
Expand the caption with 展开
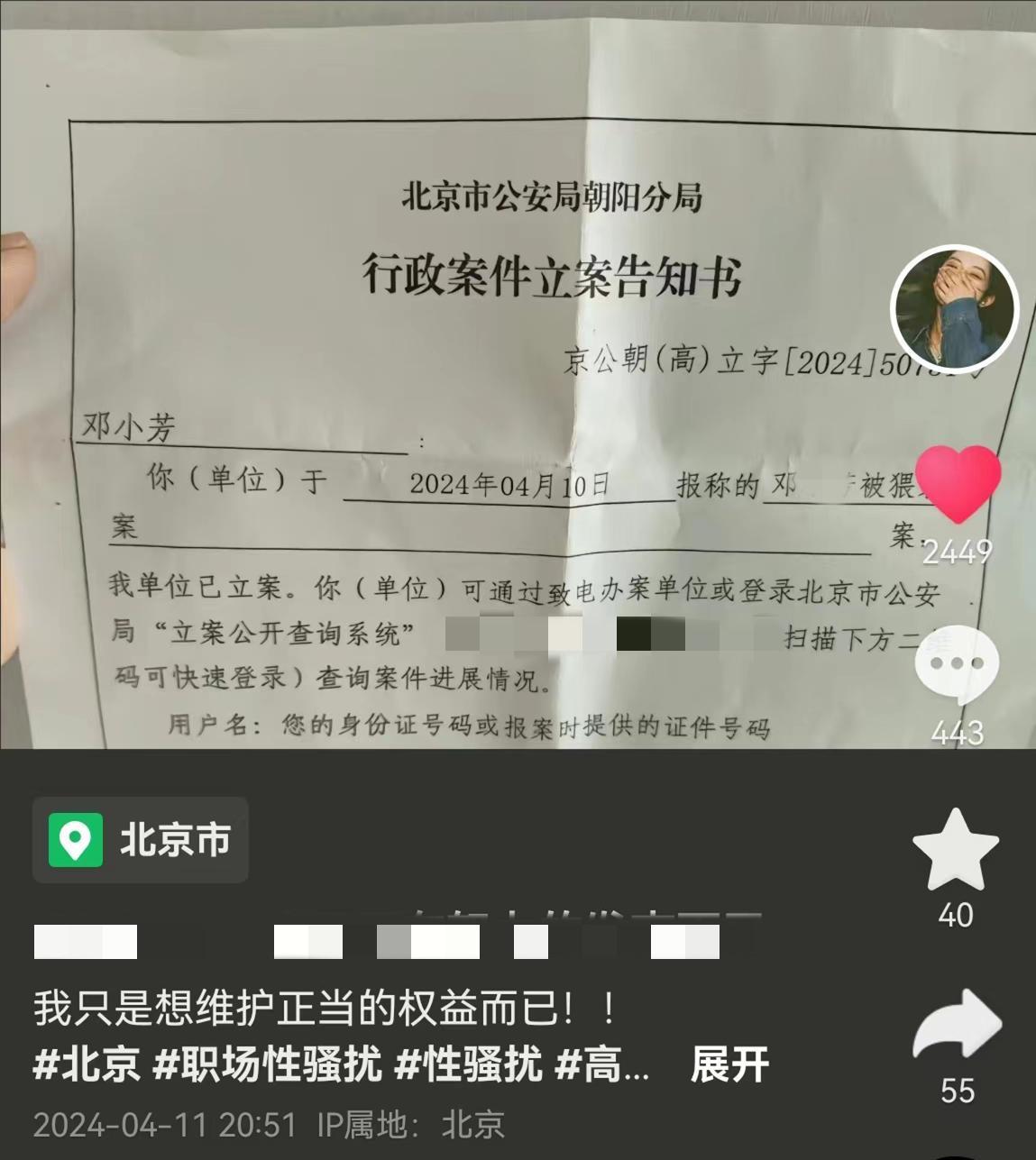[729, 1065]
